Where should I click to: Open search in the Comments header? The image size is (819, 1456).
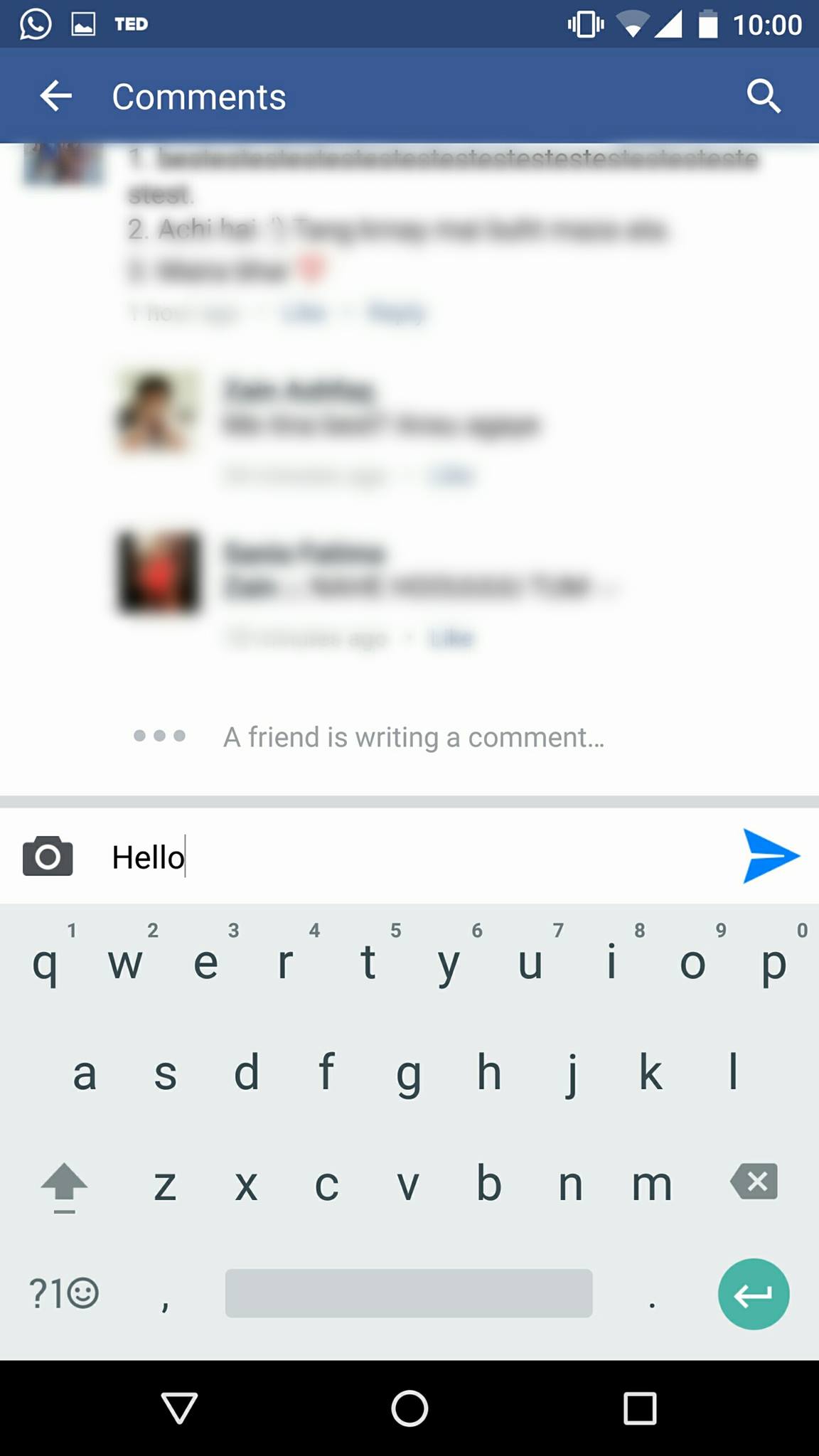tap(764, 96)
